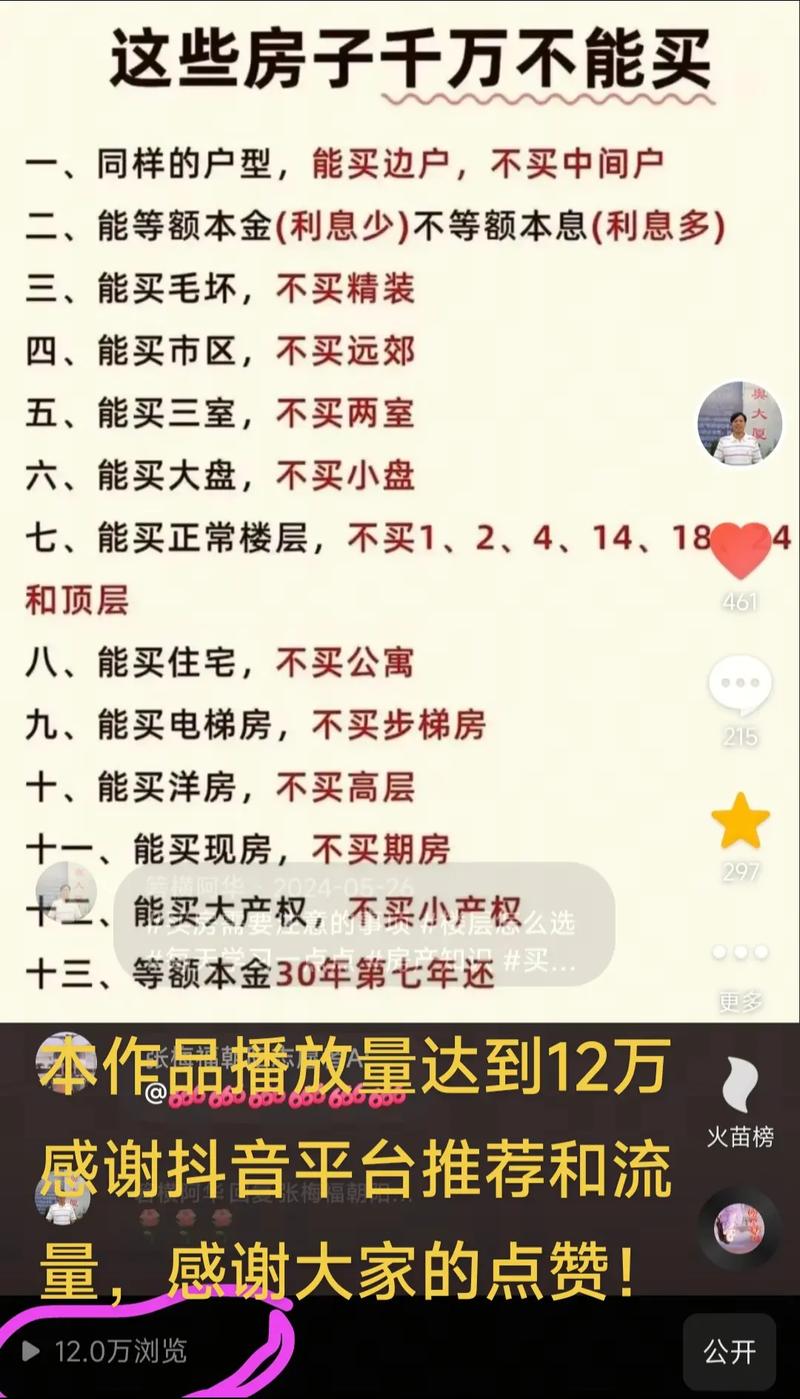Tap the 公开 visibility button
800x1399 pixels.
pyautogui.click(x=729, y=1353)
